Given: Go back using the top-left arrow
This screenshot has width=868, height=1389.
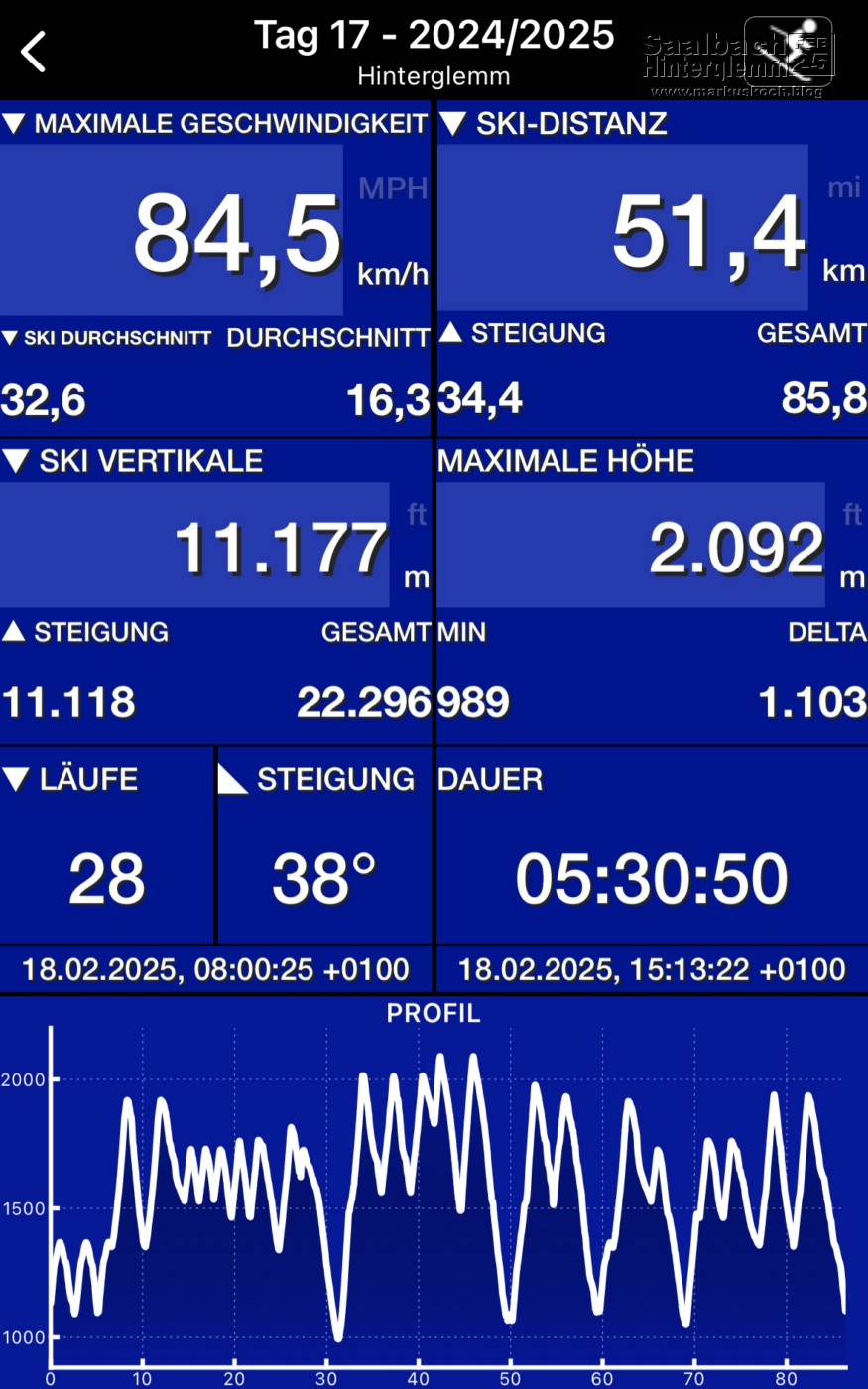Looking at the screenshot, I should [34, 52].
